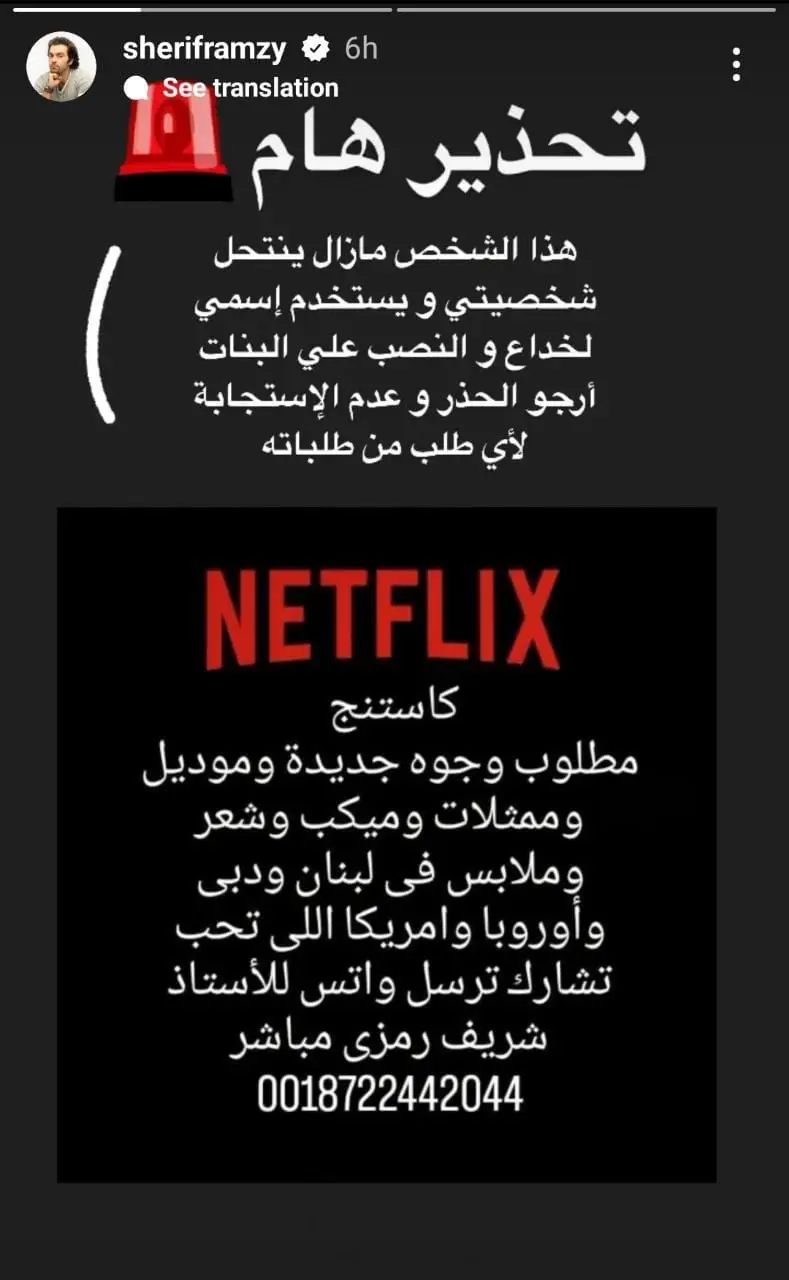Open sheriframzy's profile picture
This screenshot has height=1280, width=789.
(61, 66)
